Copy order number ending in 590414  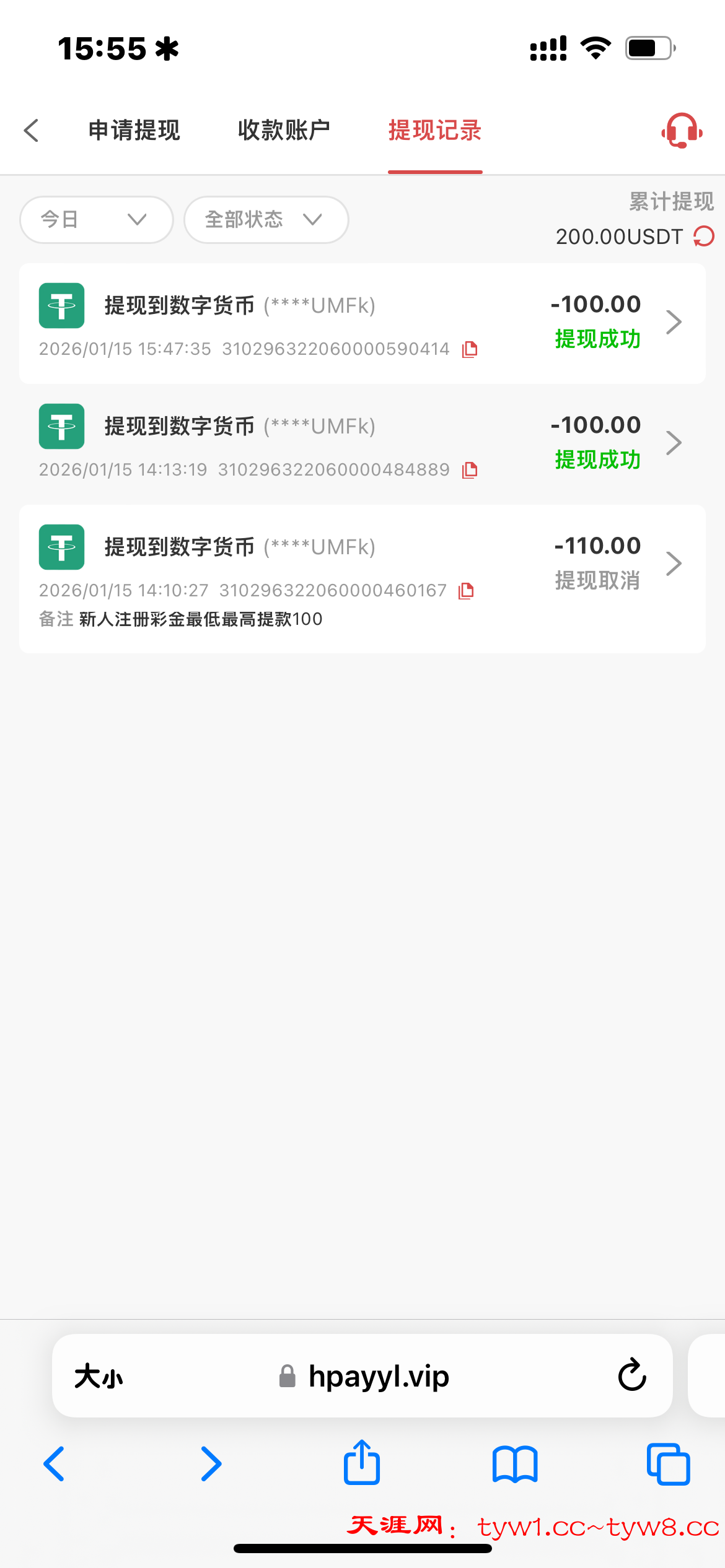coord(470,349)
